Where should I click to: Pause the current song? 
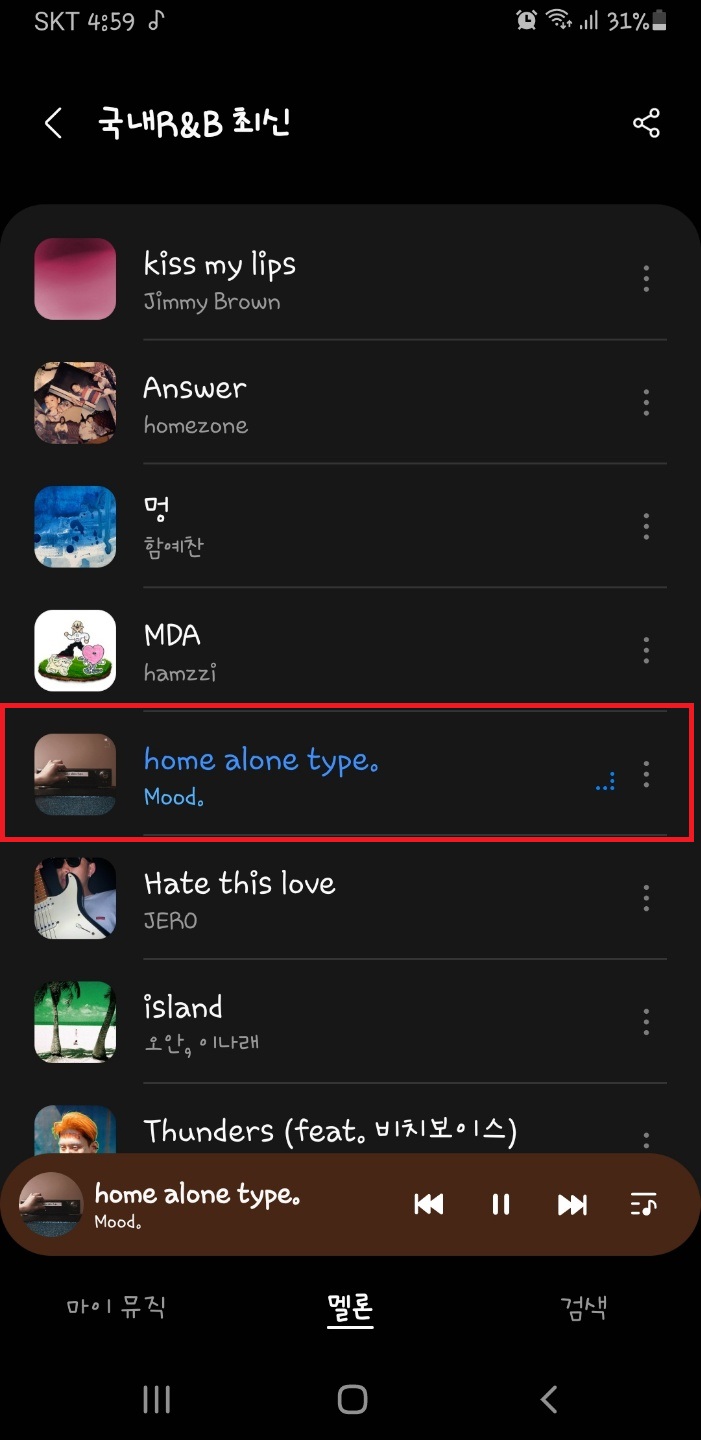501,1204
